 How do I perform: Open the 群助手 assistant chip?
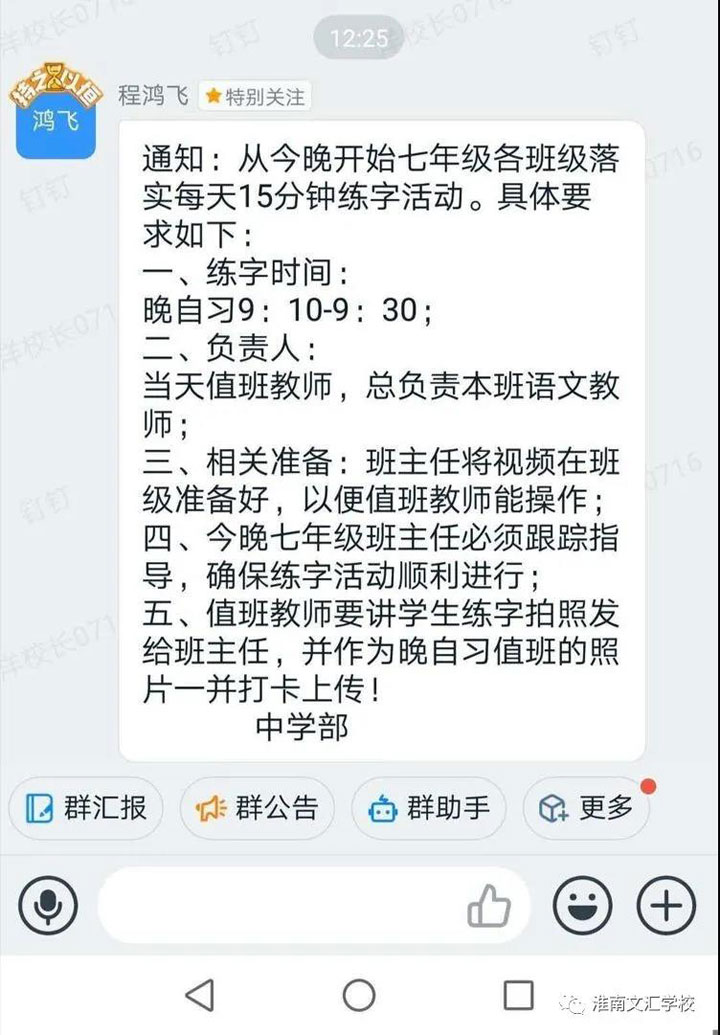pyautogui.click(x=428, y=808)
